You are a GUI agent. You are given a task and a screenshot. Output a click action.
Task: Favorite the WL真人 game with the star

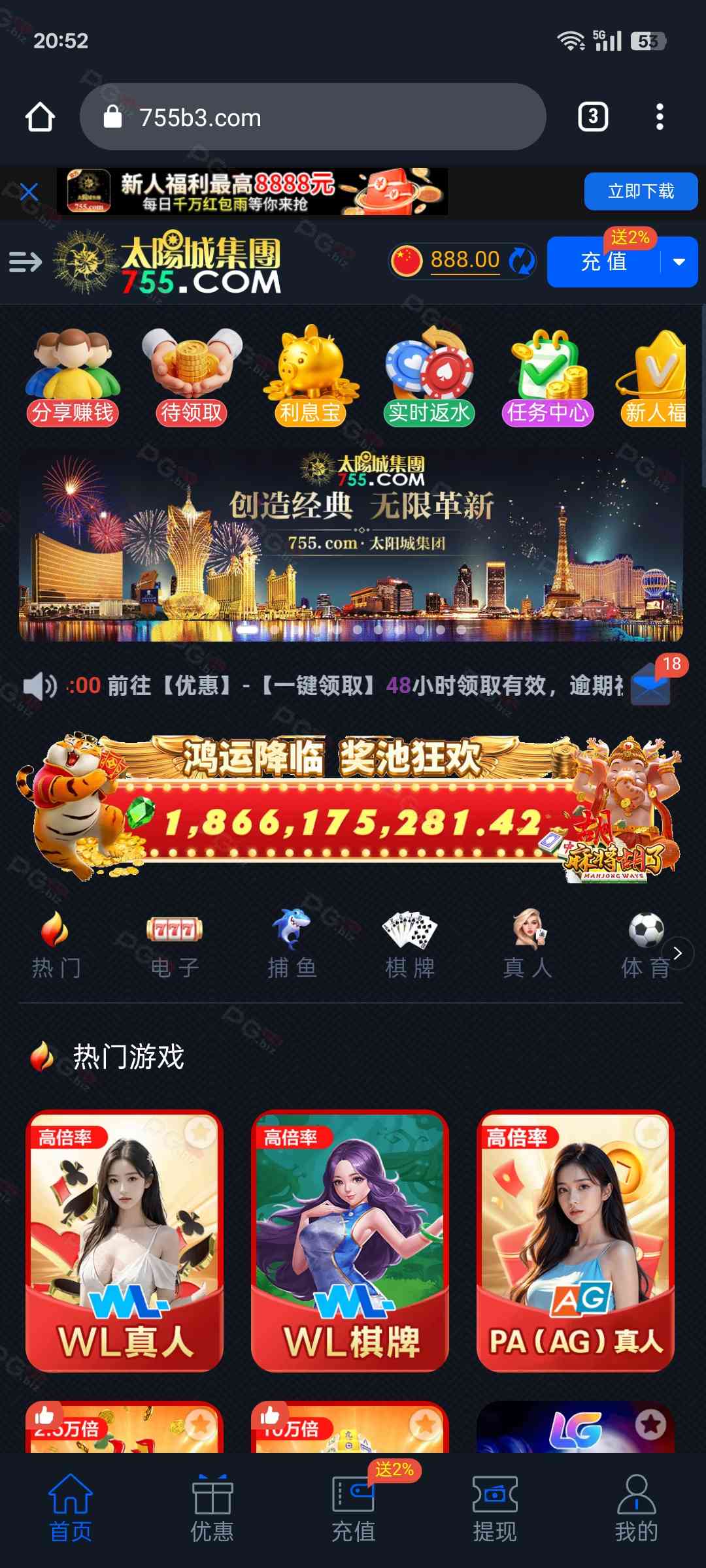tap(200, 1132)
